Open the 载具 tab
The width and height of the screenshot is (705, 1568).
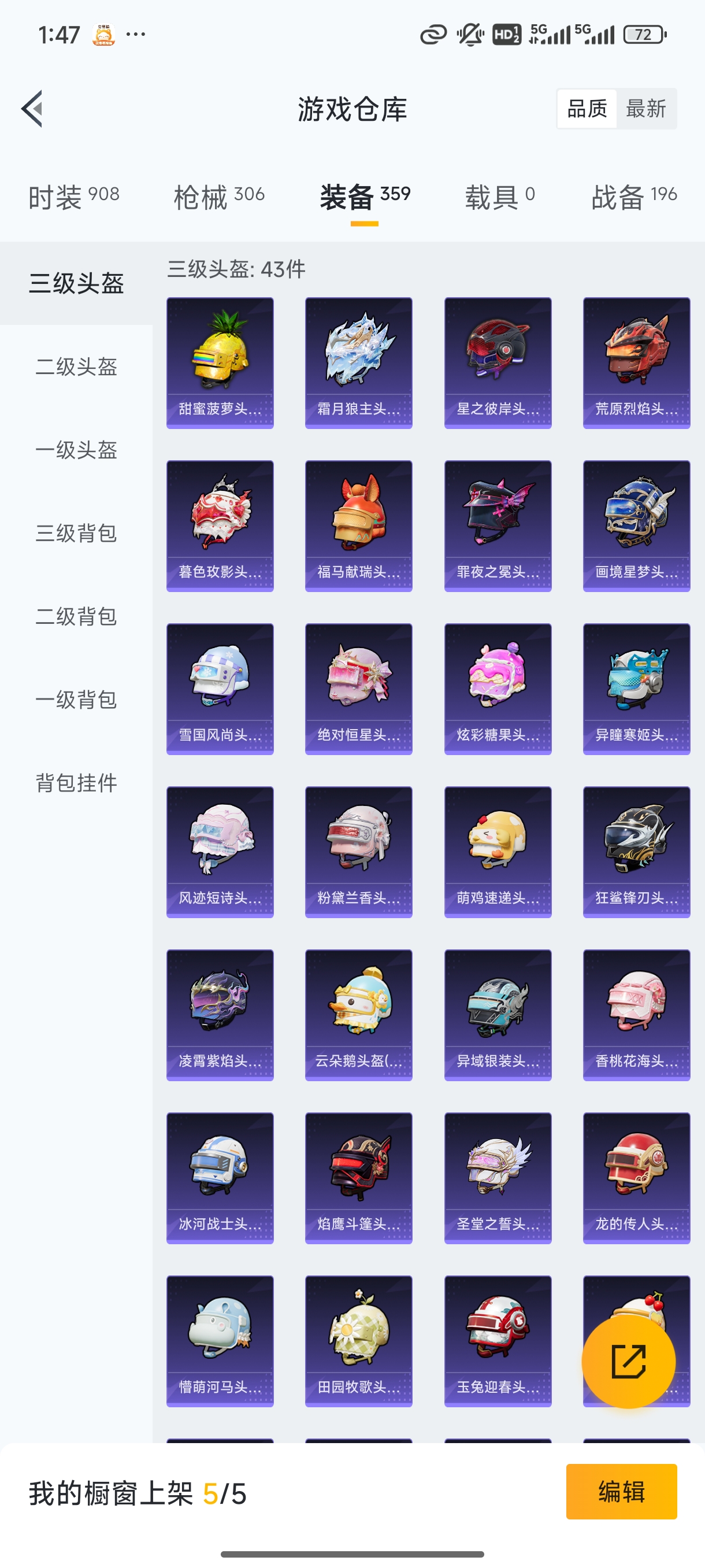499,197
